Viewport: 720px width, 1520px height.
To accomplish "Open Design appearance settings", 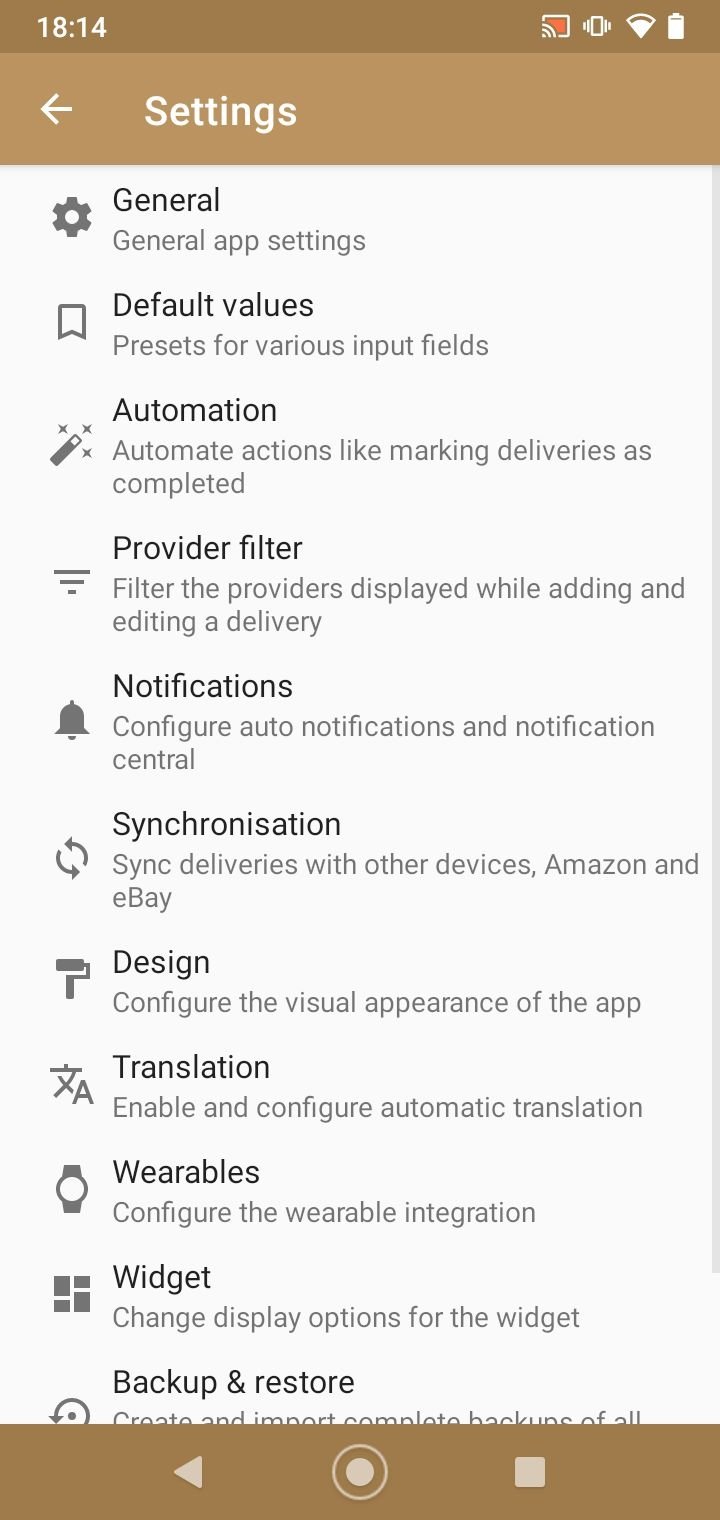I will tap(360, 981).
